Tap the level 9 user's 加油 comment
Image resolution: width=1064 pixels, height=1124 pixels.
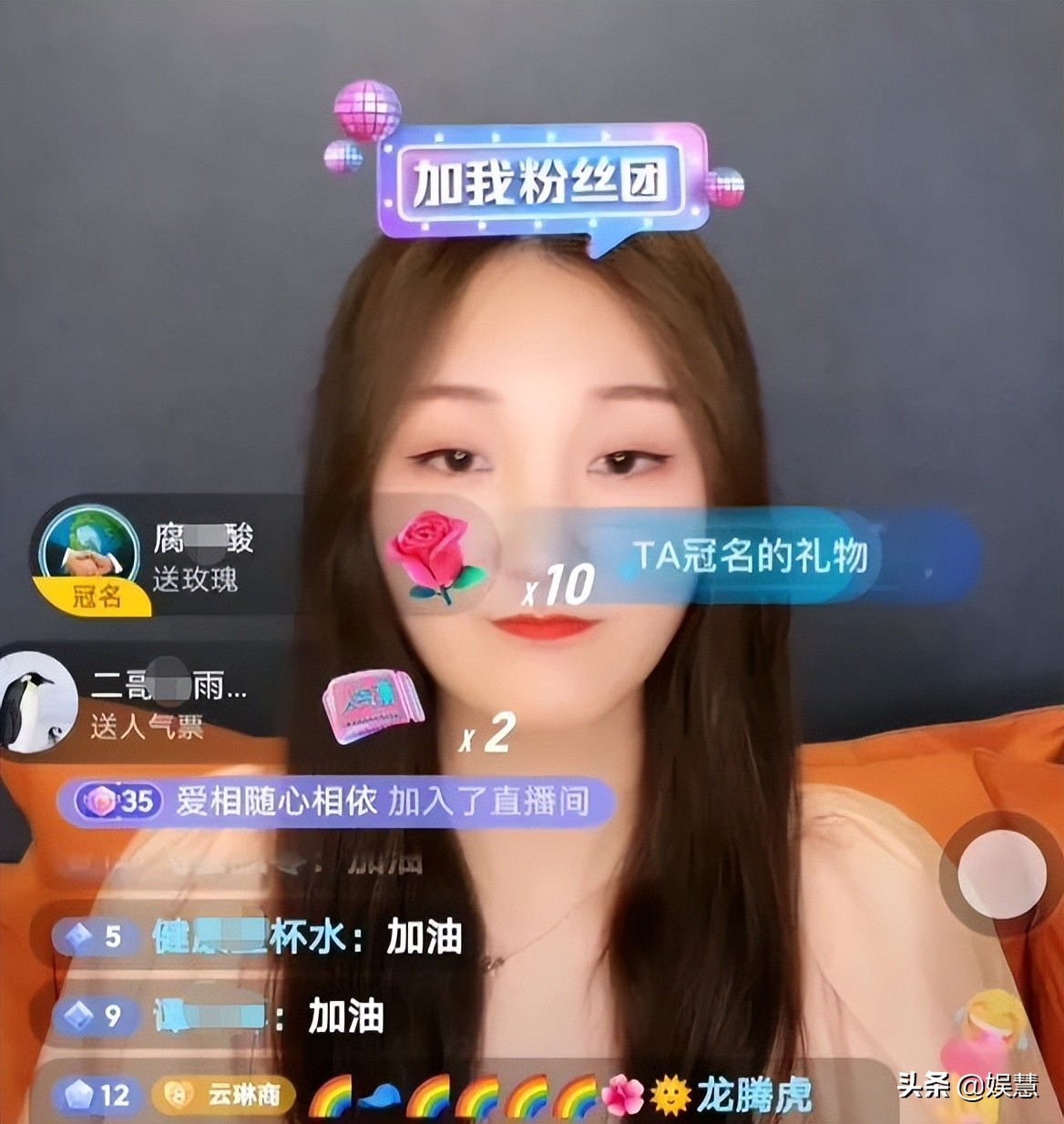coord(223,1016)
